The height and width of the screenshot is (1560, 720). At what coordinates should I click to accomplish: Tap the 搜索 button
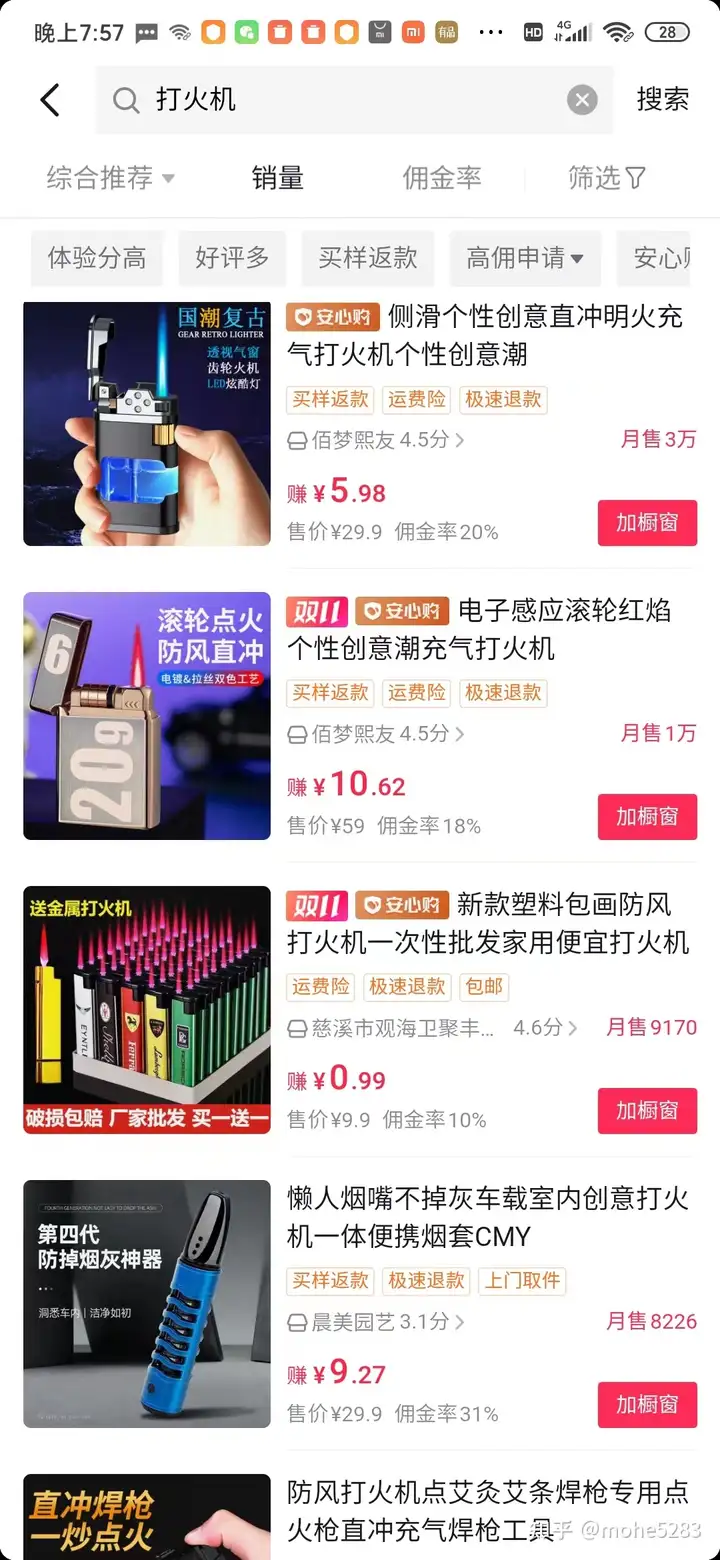pos(662,100)
